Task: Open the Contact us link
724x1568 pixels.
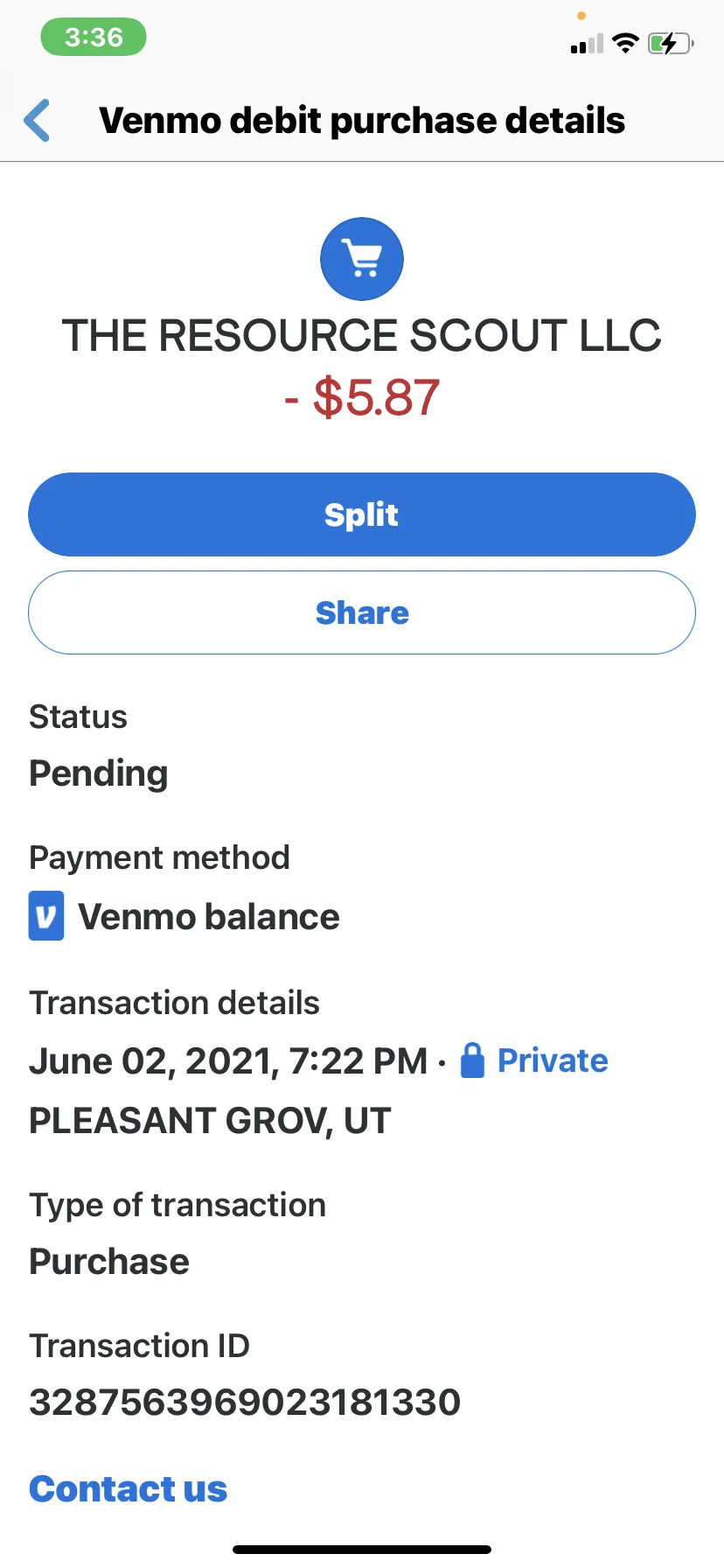Action: pyautogui.click(x=129, y=1488)
